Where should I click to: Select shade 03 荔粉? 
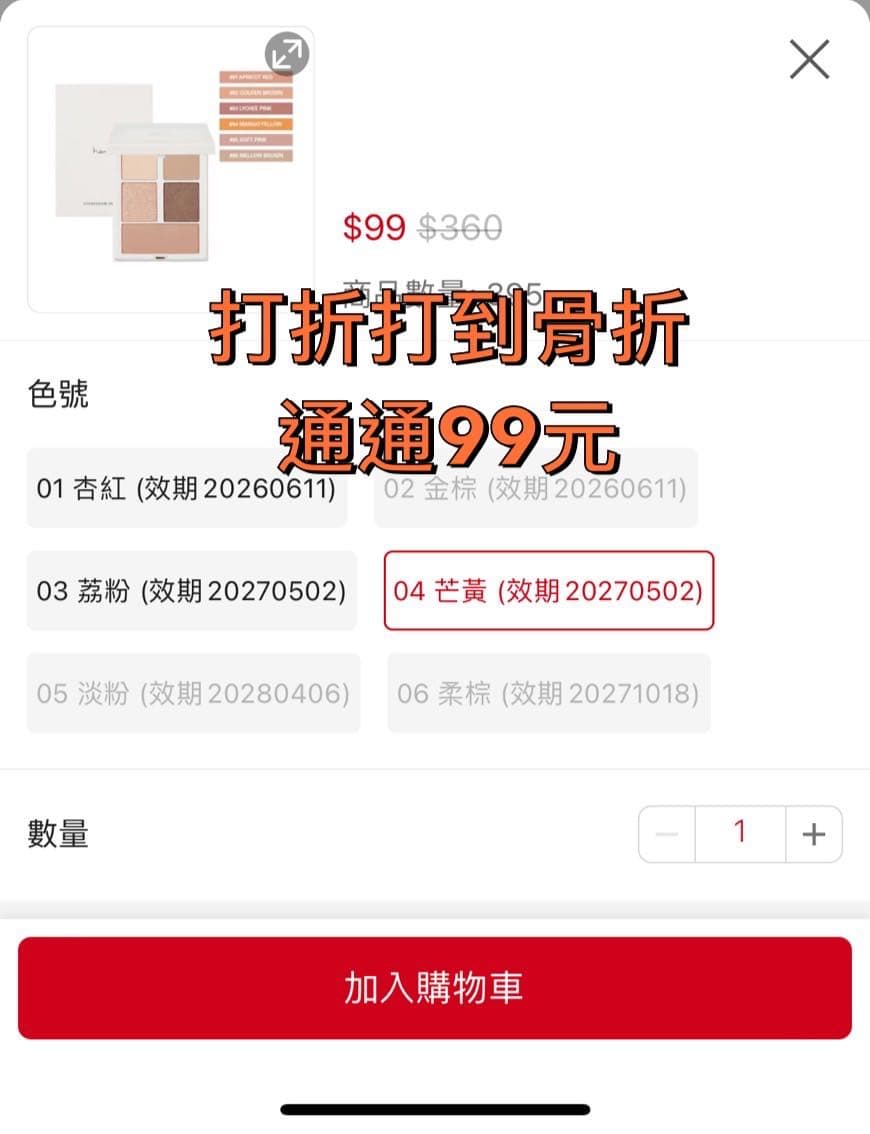coord(193,592)
